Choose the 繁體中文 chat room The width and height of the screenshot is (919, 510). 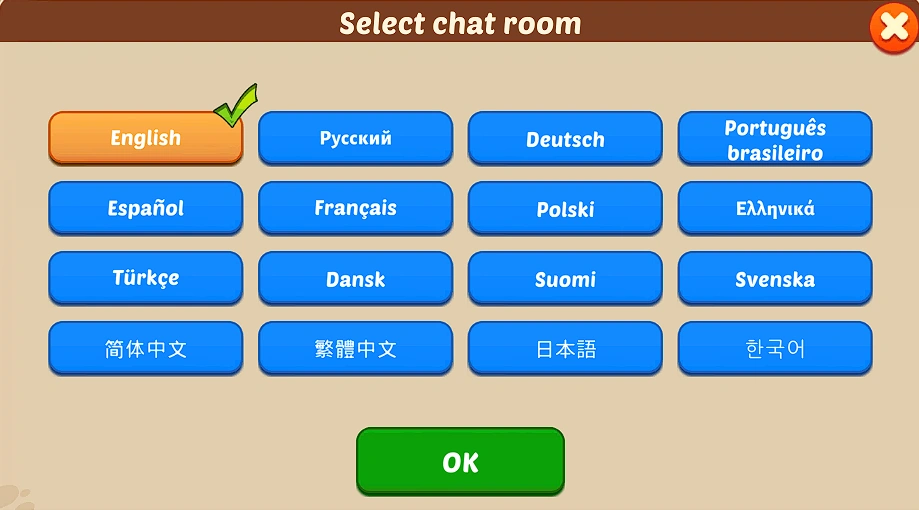pos(355,349)
